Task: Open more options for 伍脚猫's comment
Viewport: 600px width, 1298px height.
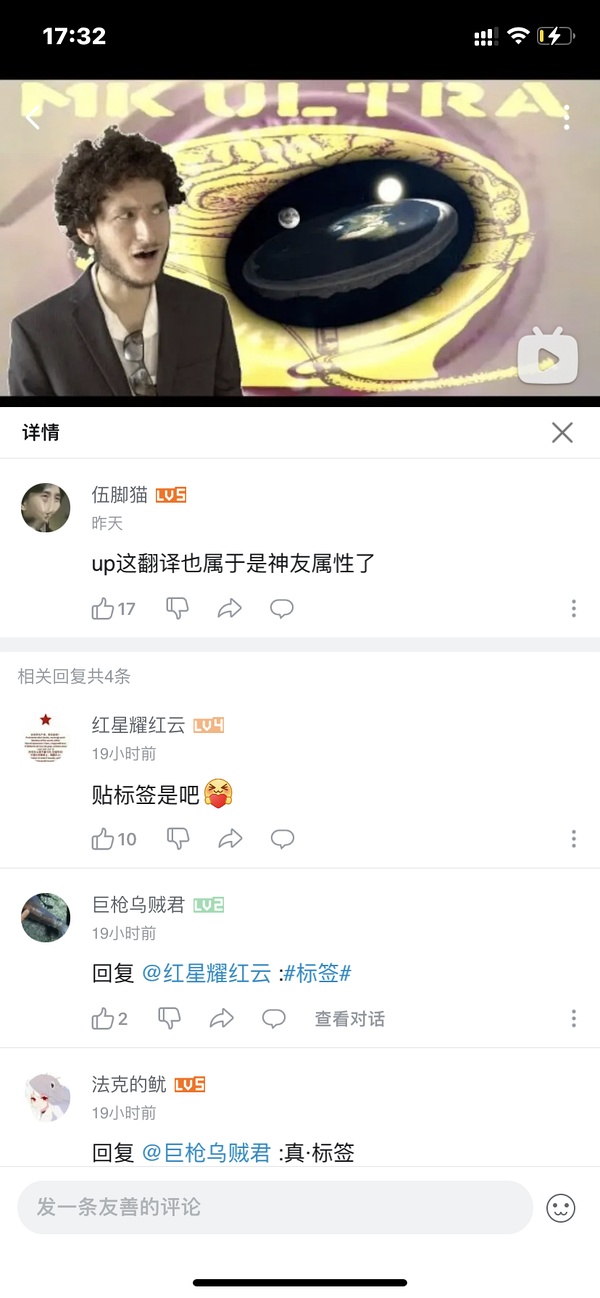Action: [573, 609]
